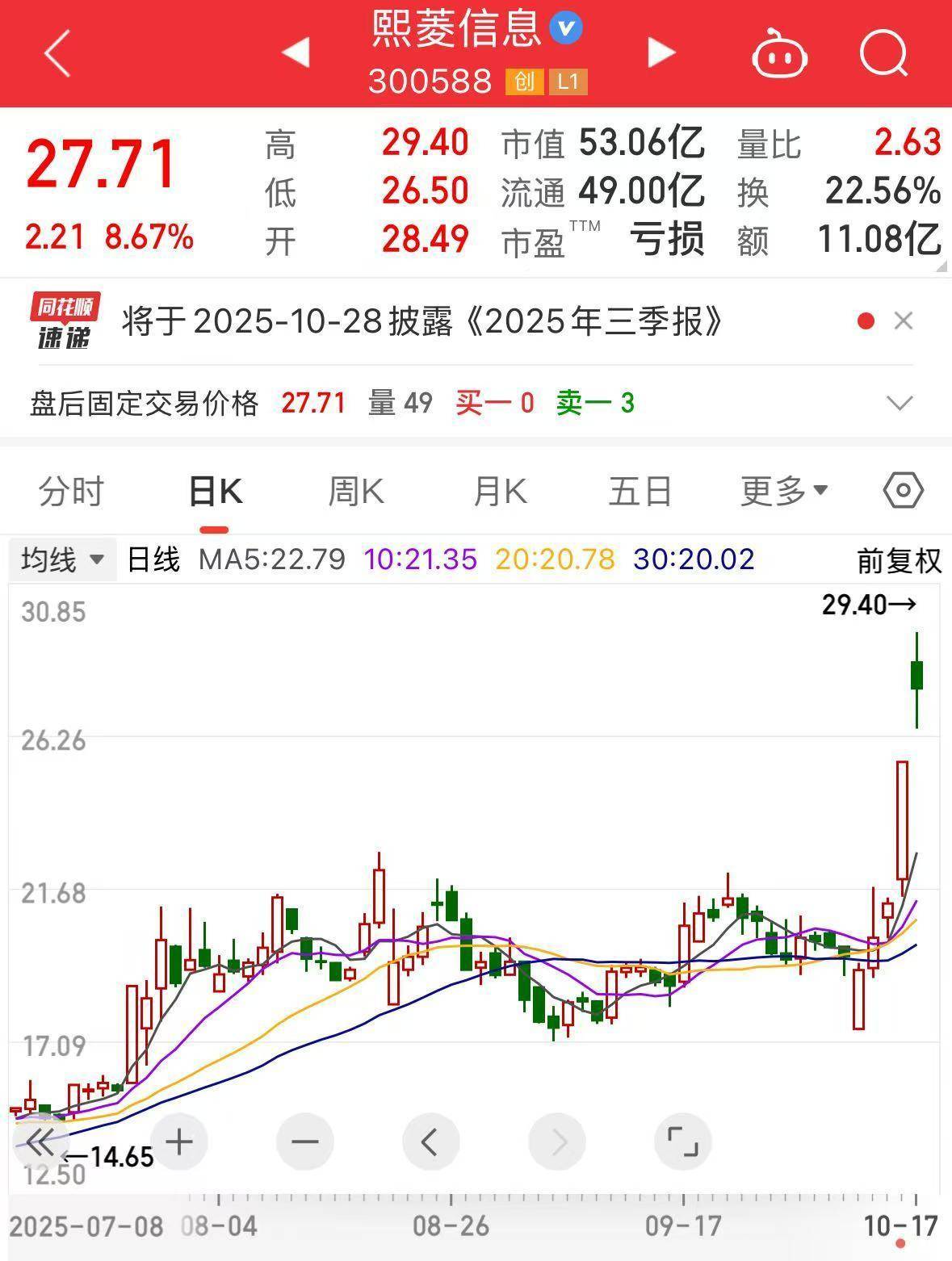Switch to the 分时 chart tab

71,492
